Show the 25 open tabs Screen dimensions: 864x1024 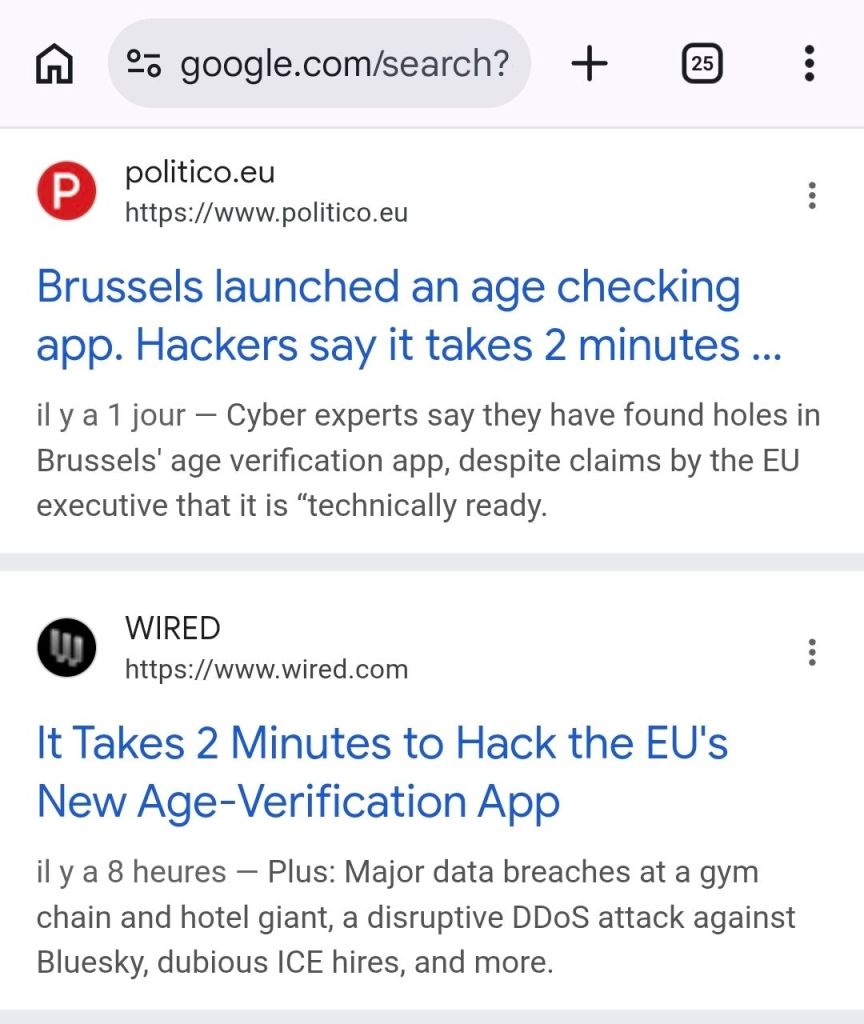(x=702, y=65)
